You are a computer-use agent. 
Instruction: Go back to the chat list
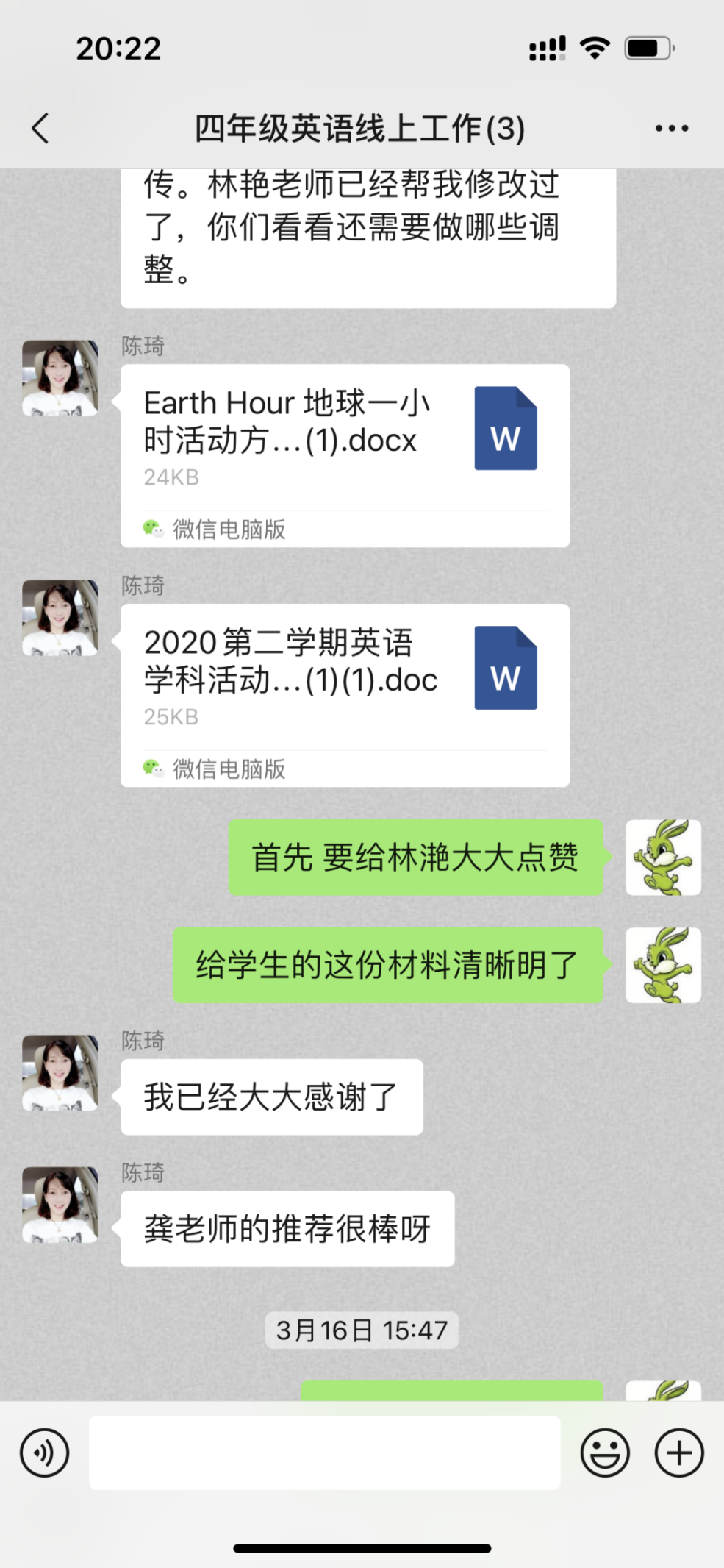tap(41, 129)
